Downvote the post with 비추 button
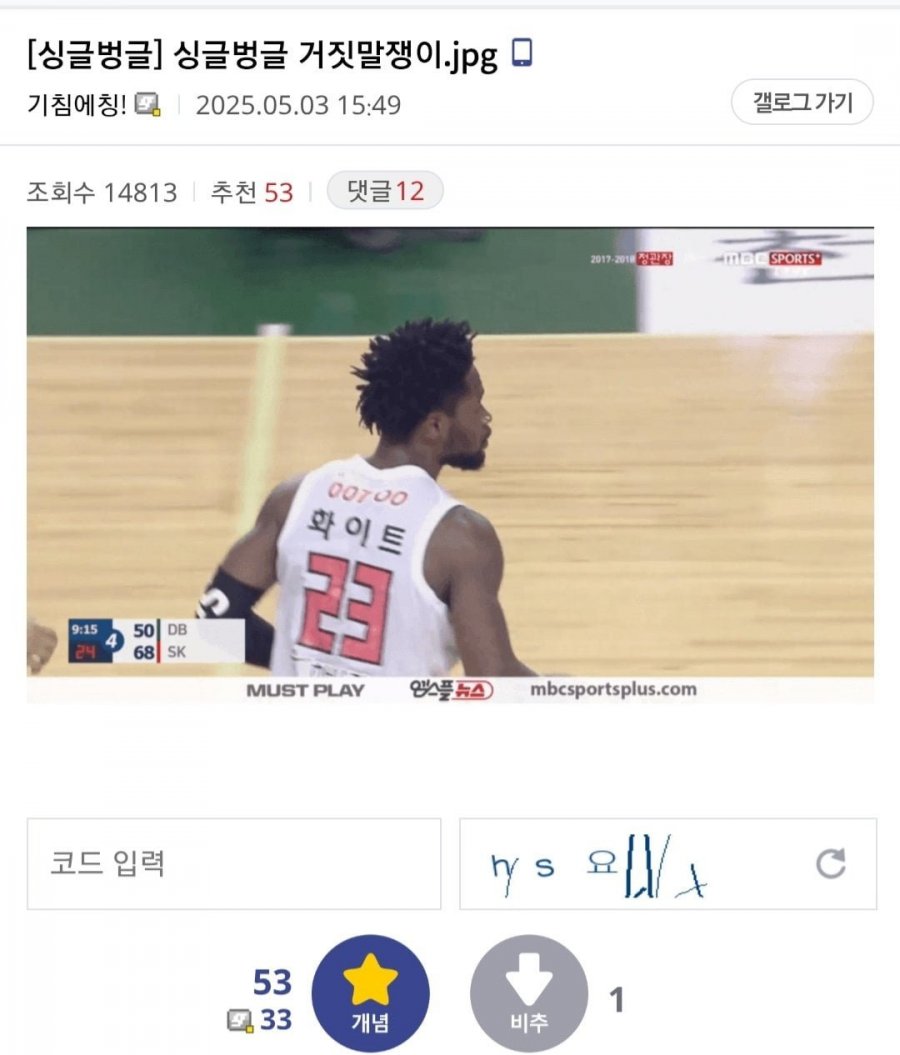 pyautogui.click(x=528, y=993)
